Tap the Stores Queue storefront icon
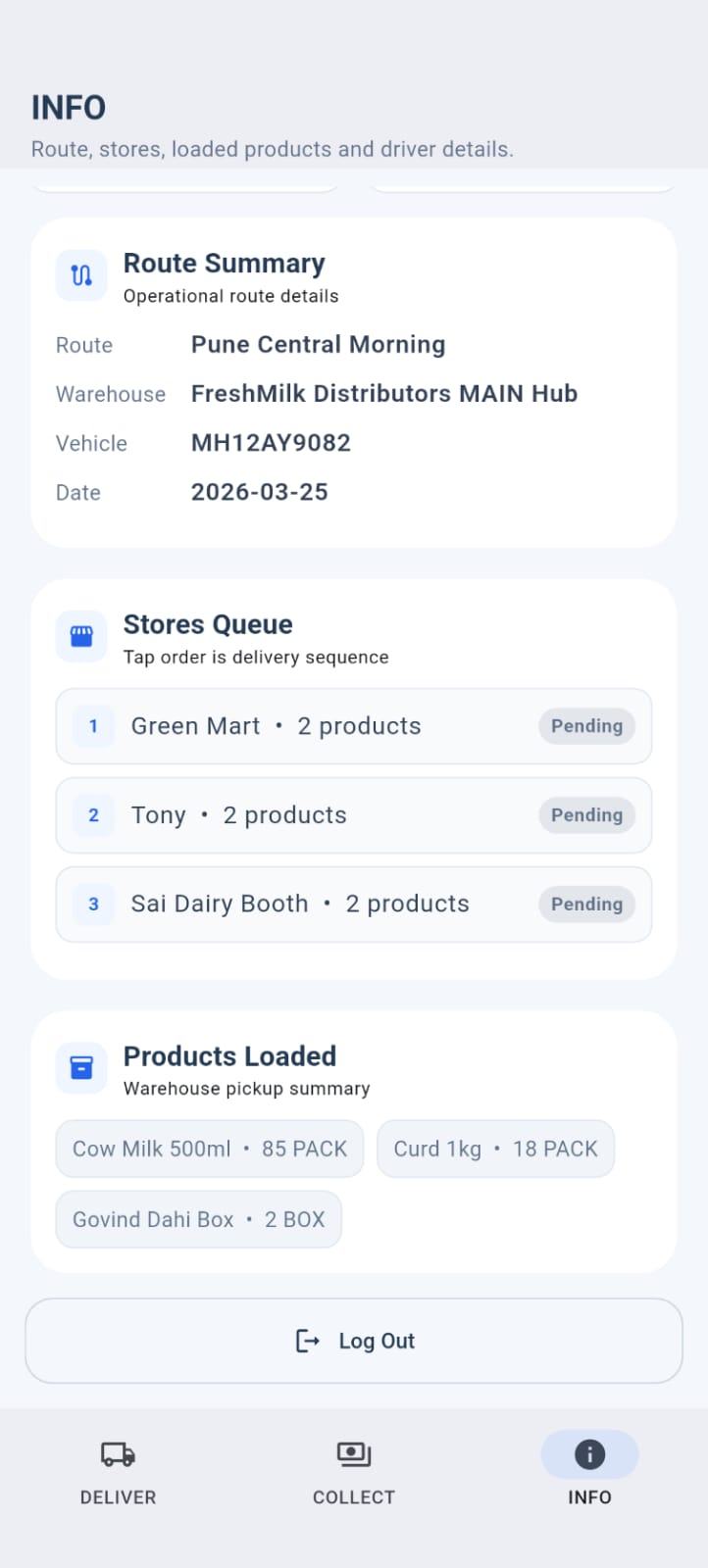The image size is (708, 1568). click(x=81, y=636)
